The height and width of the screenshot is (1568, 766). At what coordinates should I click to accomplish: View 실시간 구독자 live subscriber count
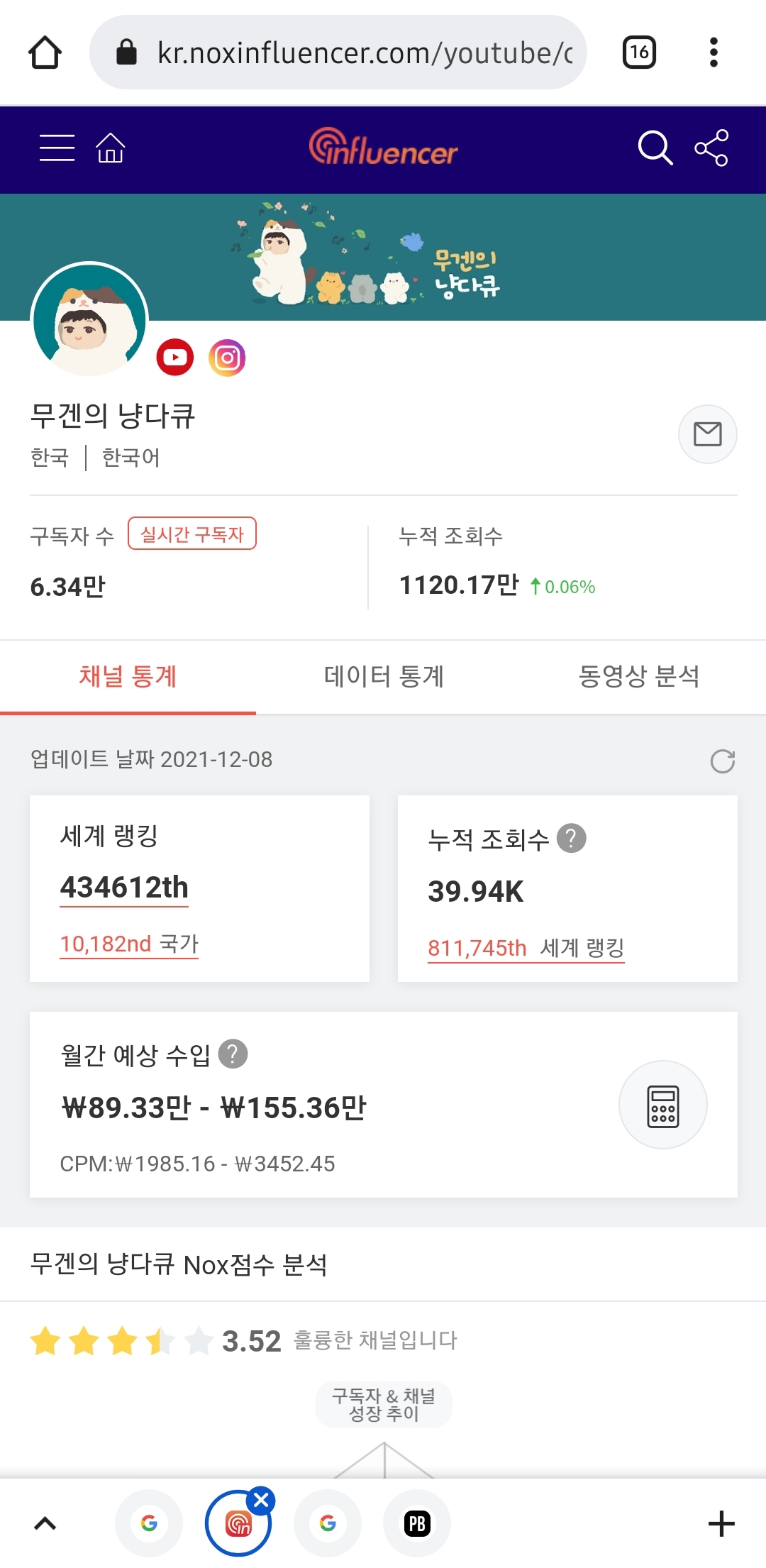pyautogui.click(x=191, y=534)
